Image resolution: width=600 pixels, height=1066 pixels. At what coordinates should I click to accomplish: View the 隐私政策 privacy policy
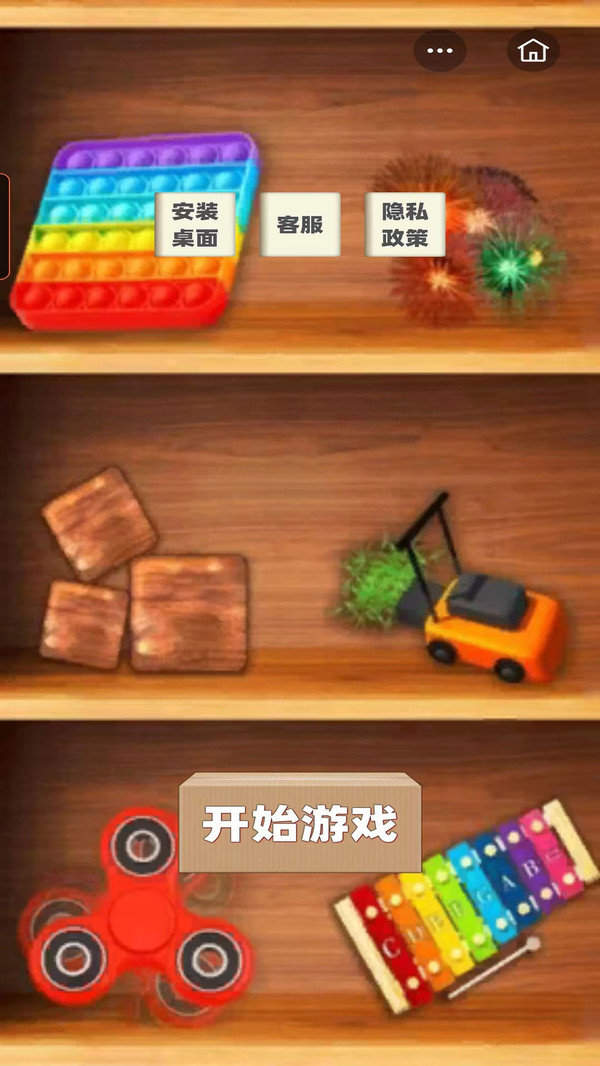pyautogui.click(x=404, y=225)
